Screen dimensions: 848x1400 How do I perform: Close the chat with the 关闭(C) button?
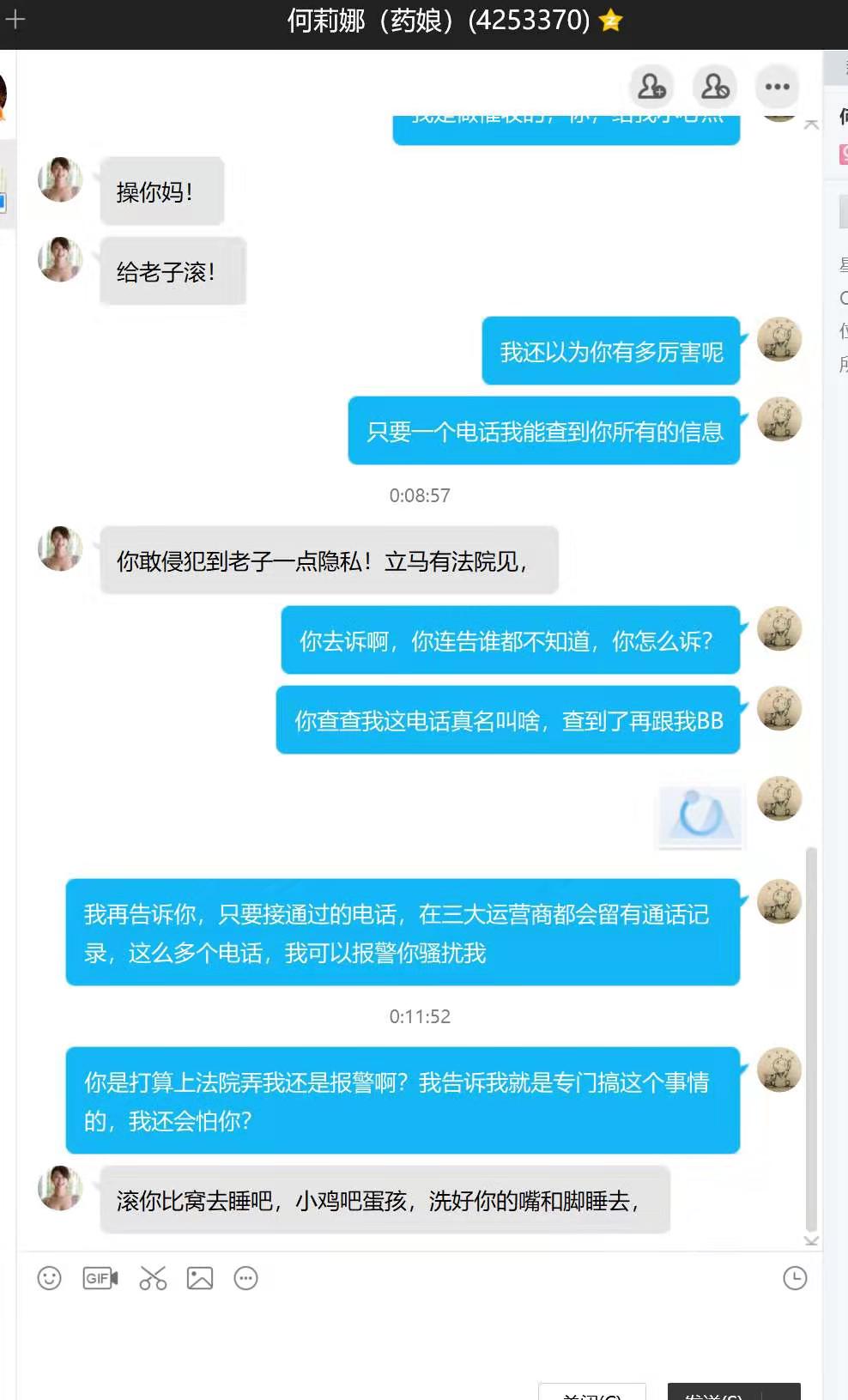(591, 1392)
